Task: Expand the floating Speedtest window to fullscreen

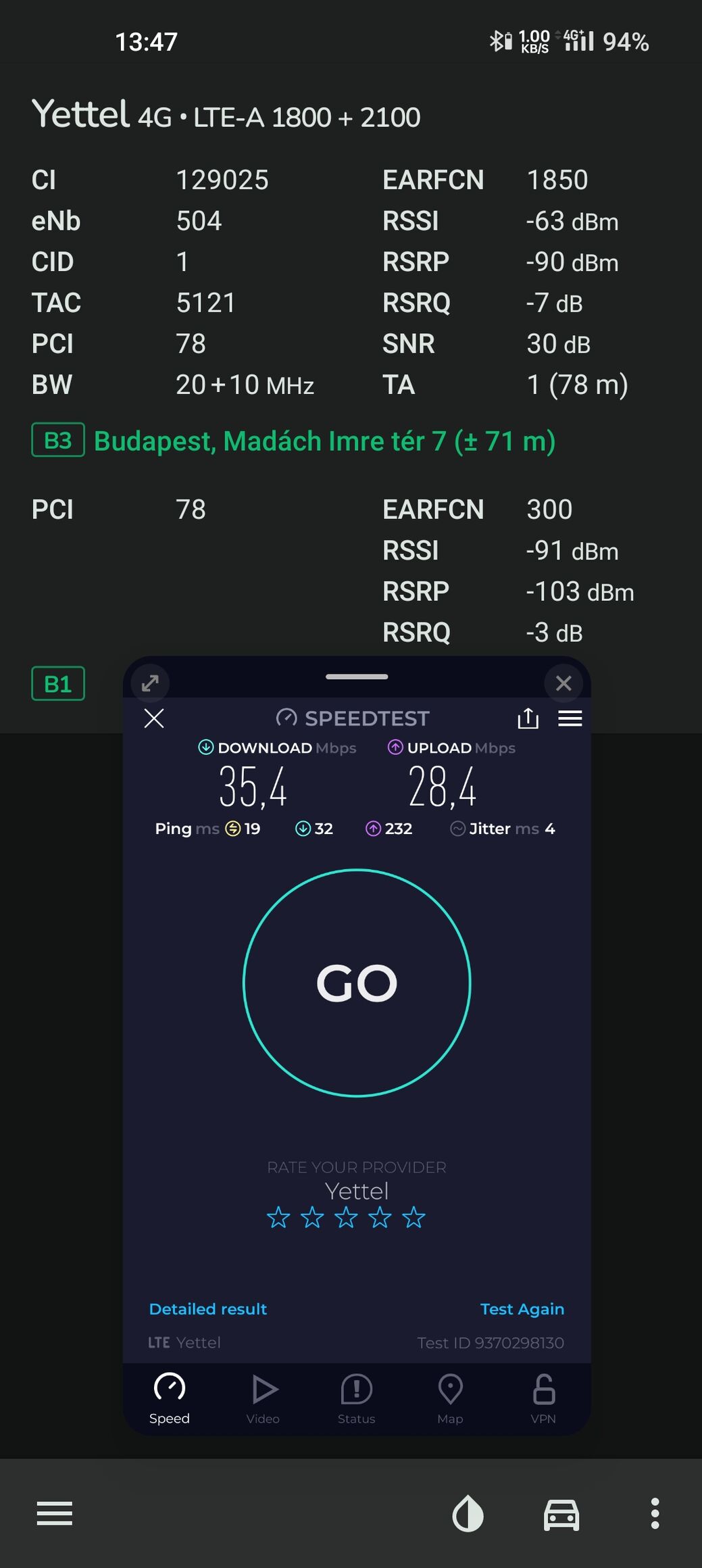Action: (x=150, y=683)
